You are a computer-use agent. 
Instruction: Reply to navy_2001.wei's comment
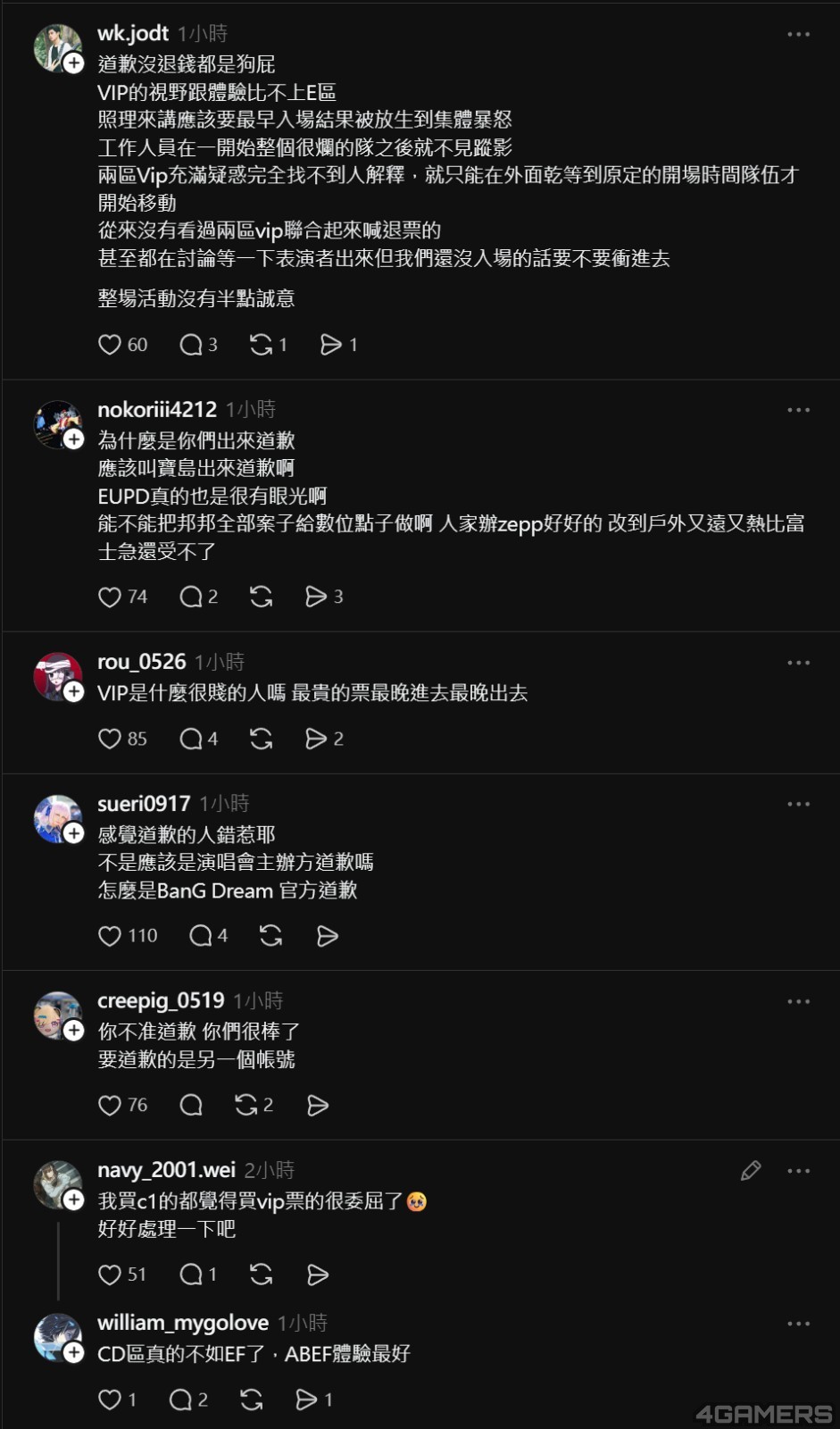click(191, 1274)
